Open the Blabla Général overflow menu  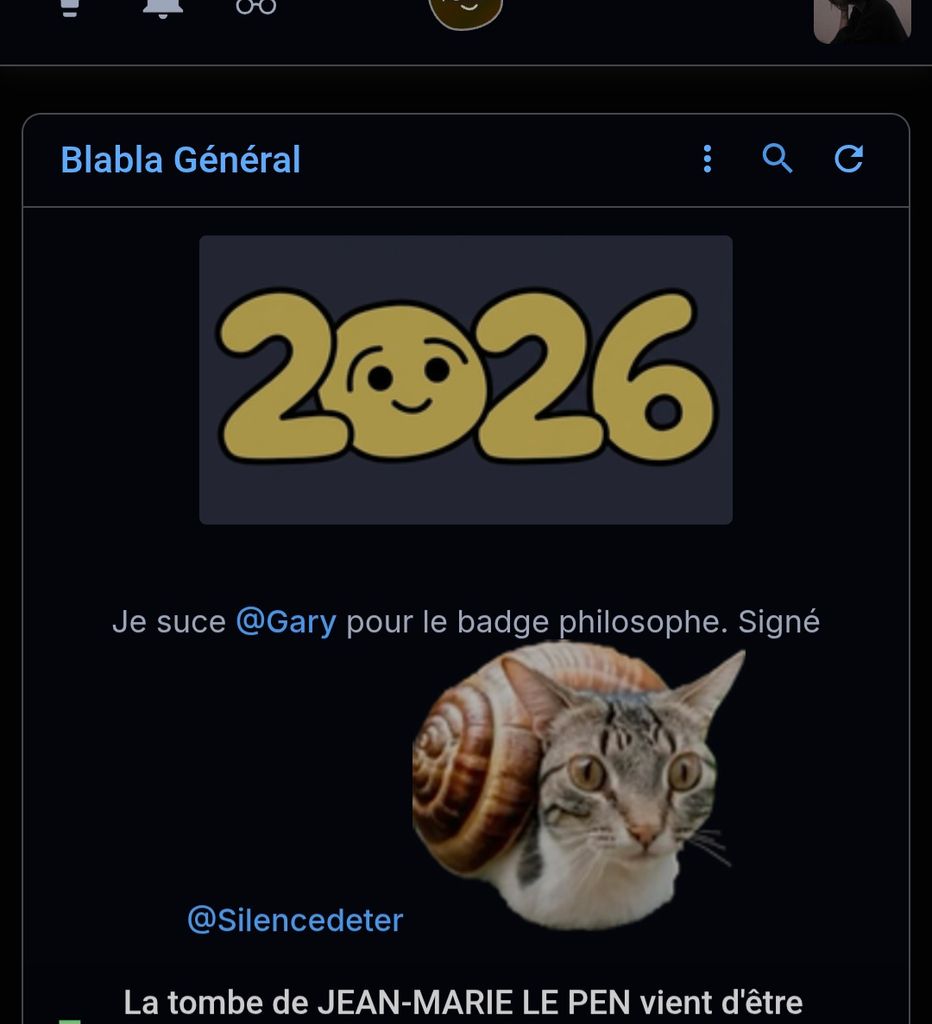(707, 159)
